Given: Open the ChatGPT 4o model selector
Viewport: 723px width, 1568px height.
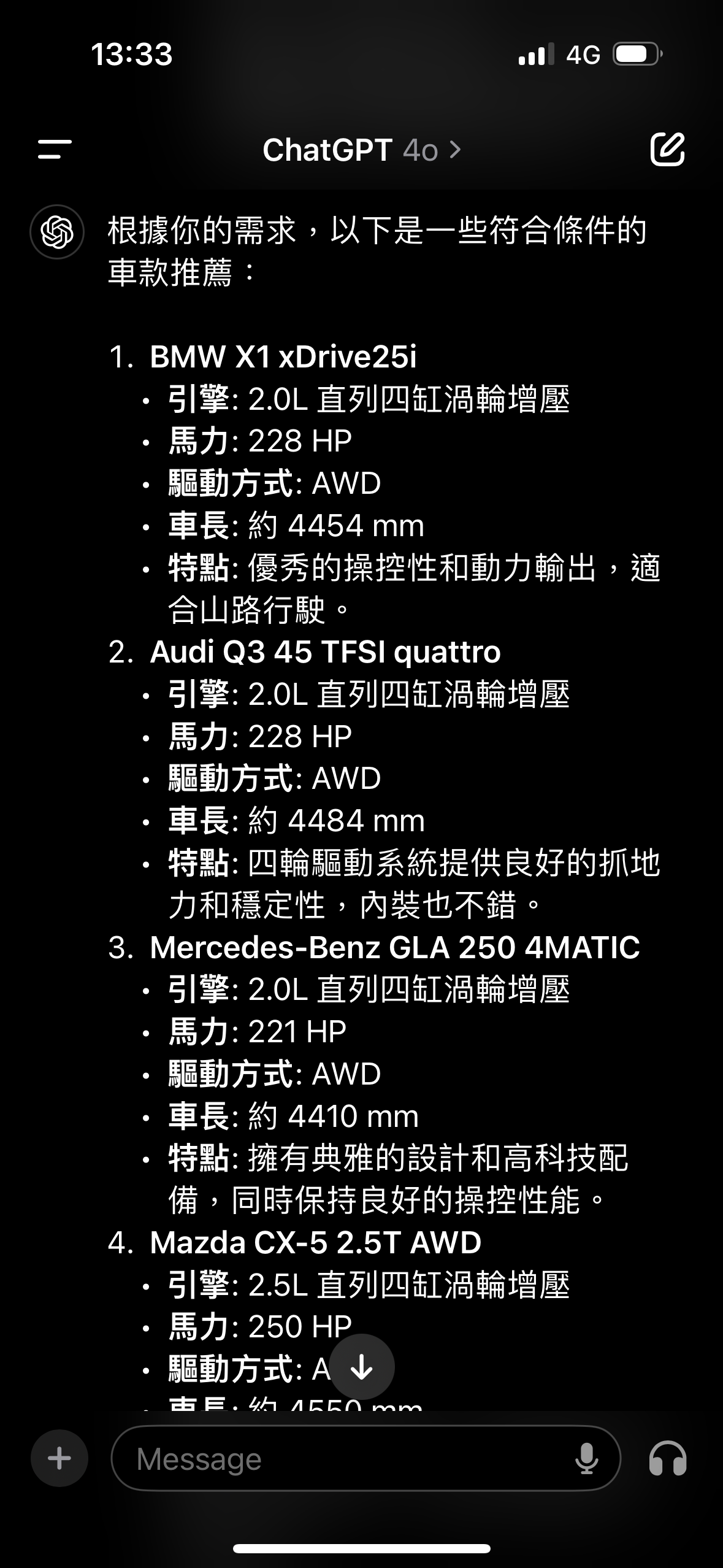Looking at the screenshot, I should (361, 150).
